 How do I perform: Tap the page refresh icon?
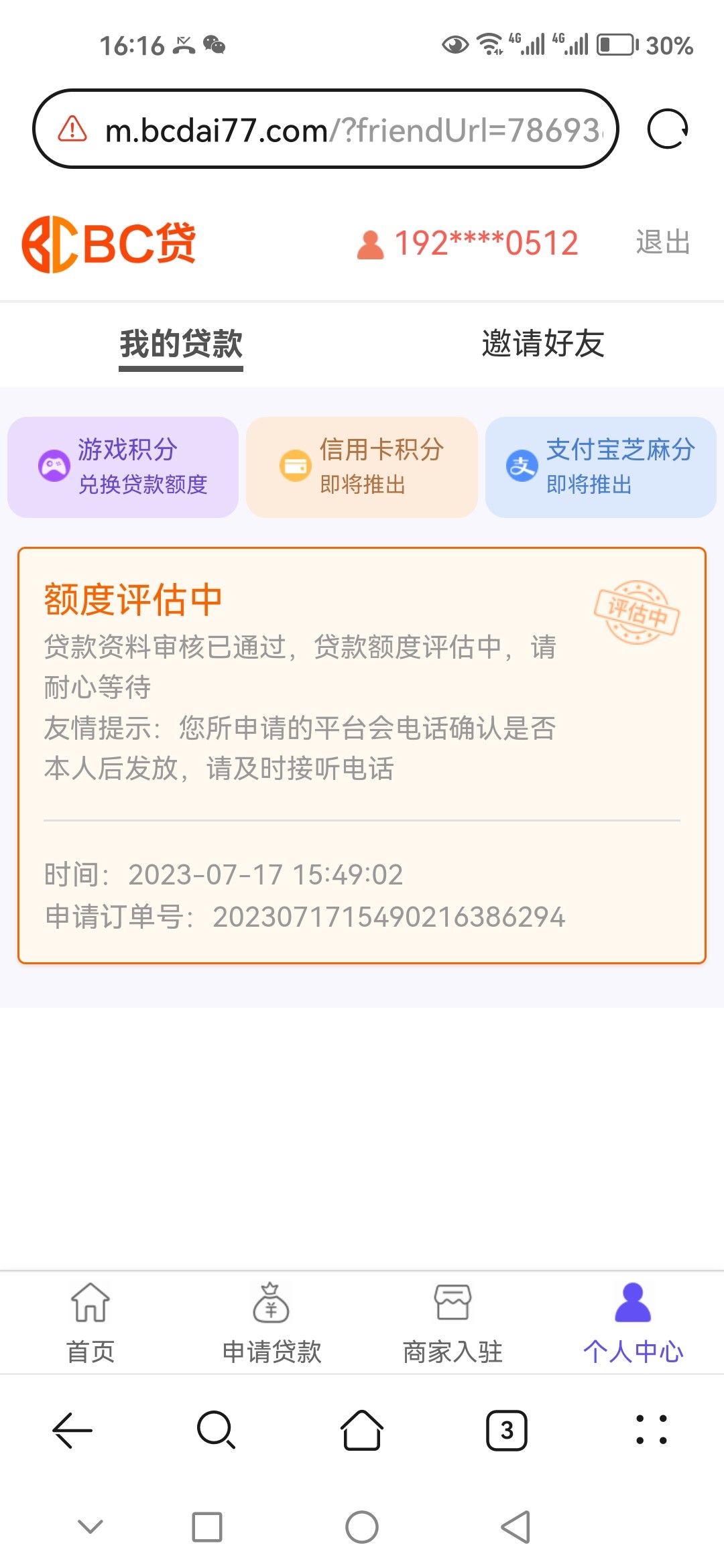667,127
